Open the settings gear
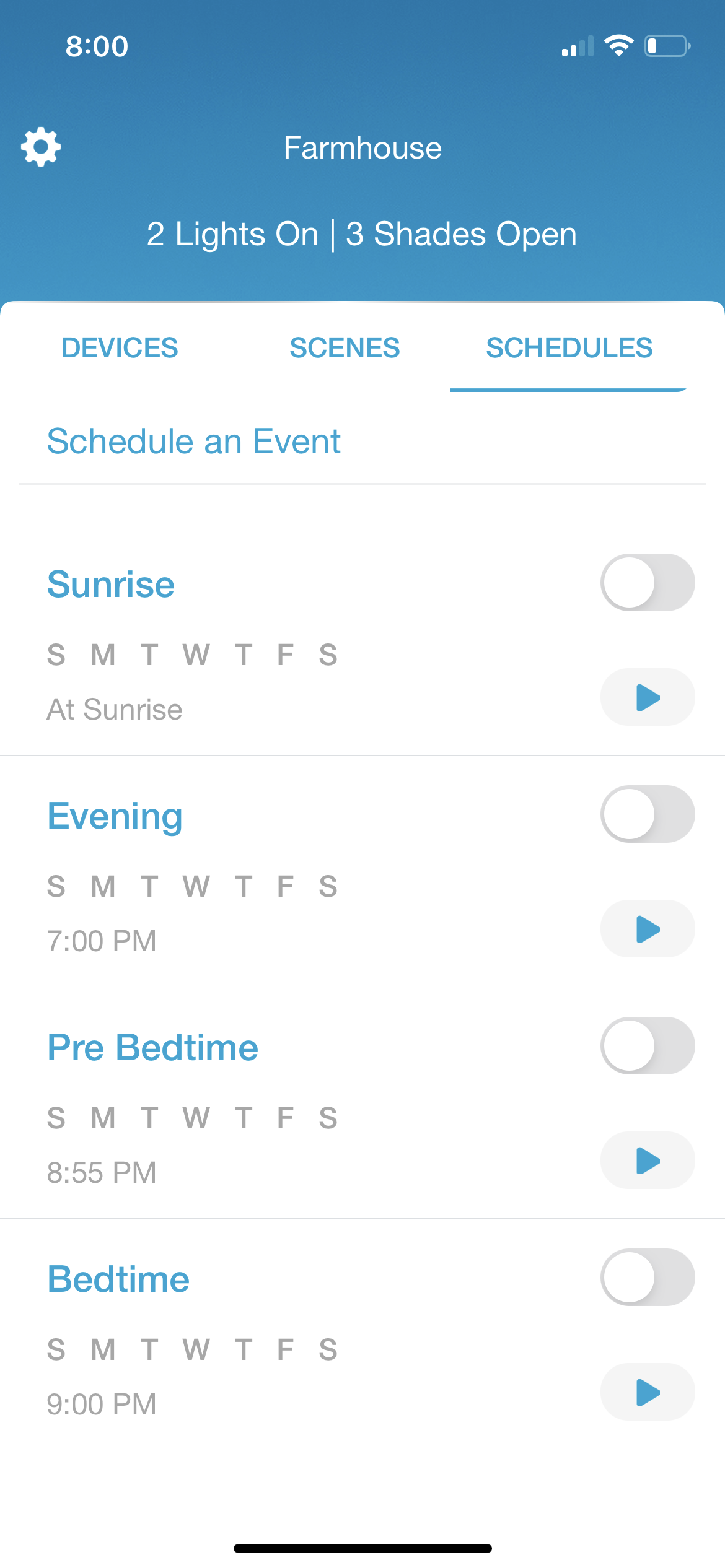725x1568 pixels. (41, 147)
